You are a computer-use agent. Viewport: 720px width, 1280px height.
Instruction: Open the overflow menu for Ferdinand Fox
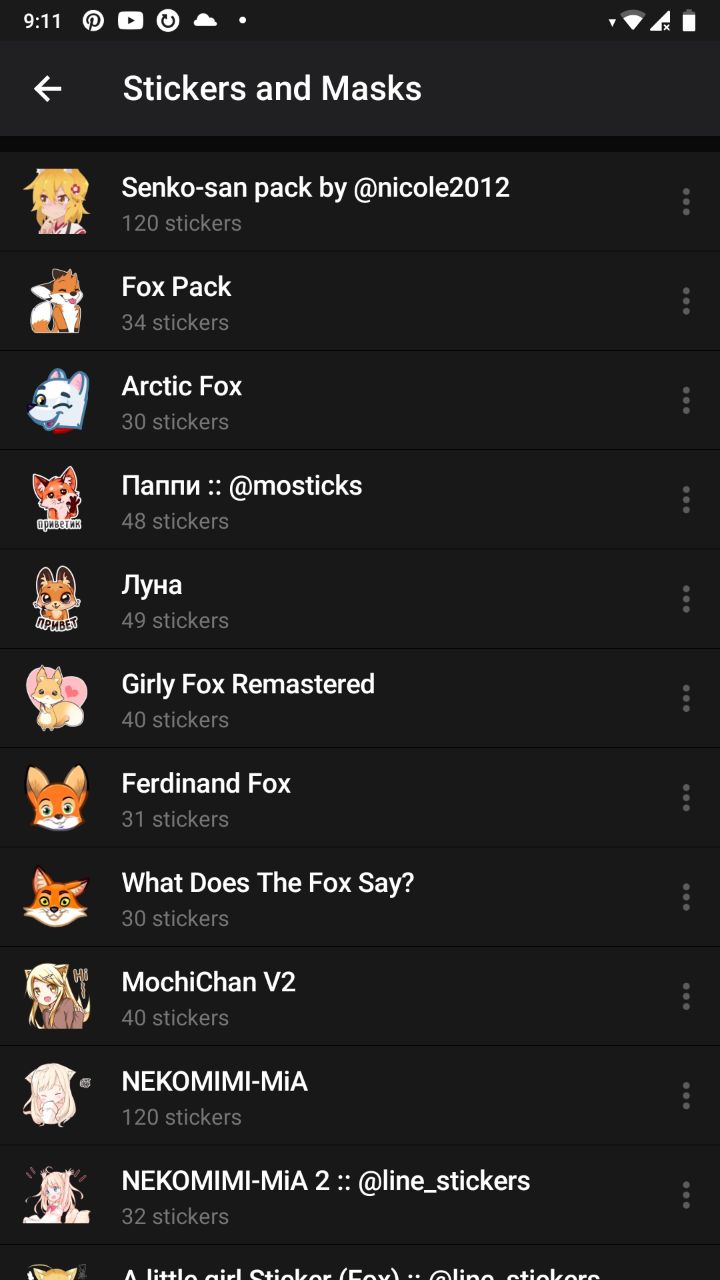pyautogui.click(x=686, y=798)
